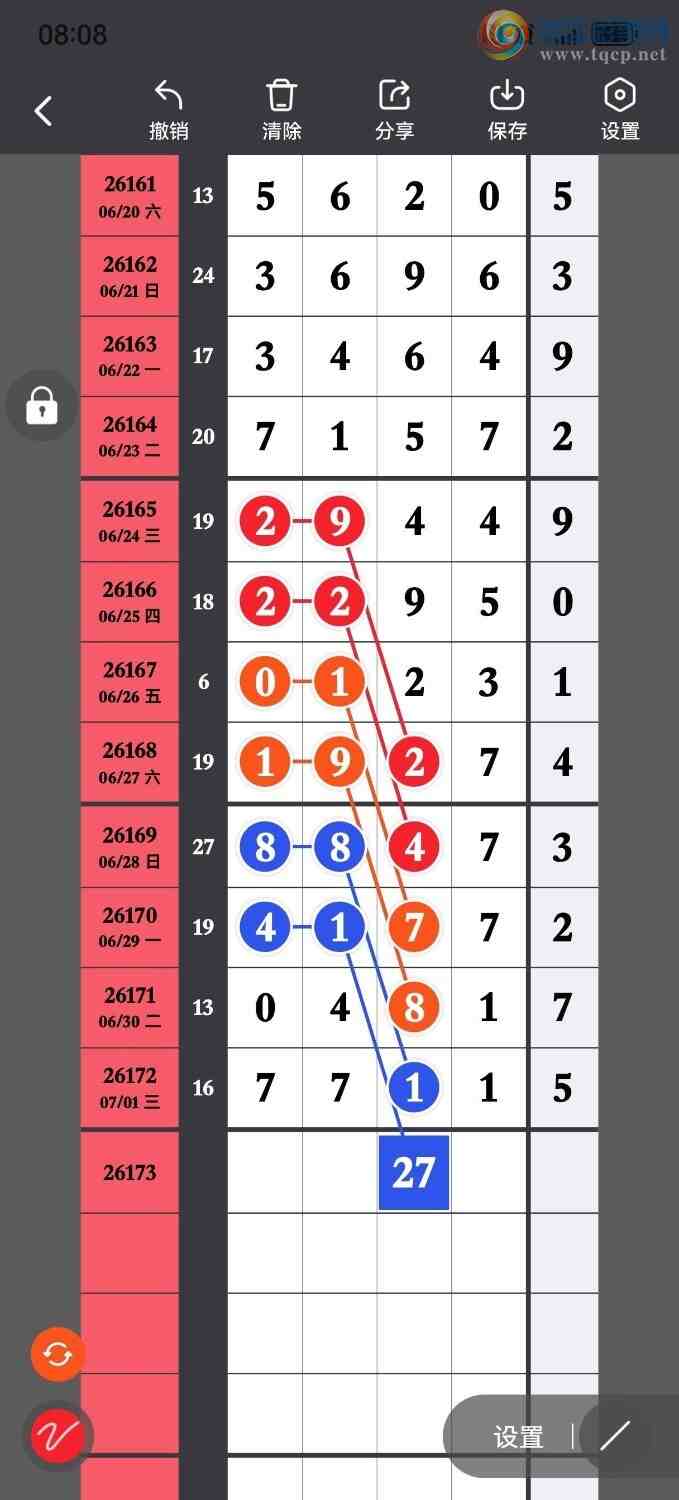Save the chart with 保存
Viewport: 679px width, 1500px height.
tap(507, 110)
